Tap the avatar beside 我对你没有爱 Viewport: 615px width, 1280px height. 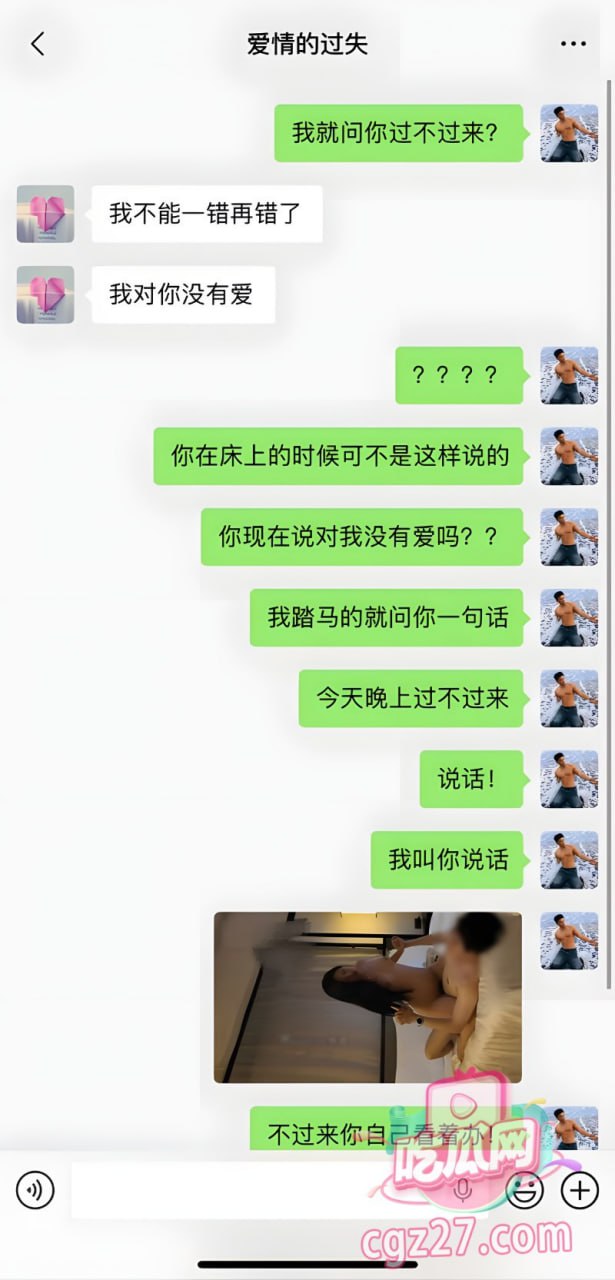tap(45, 295)
